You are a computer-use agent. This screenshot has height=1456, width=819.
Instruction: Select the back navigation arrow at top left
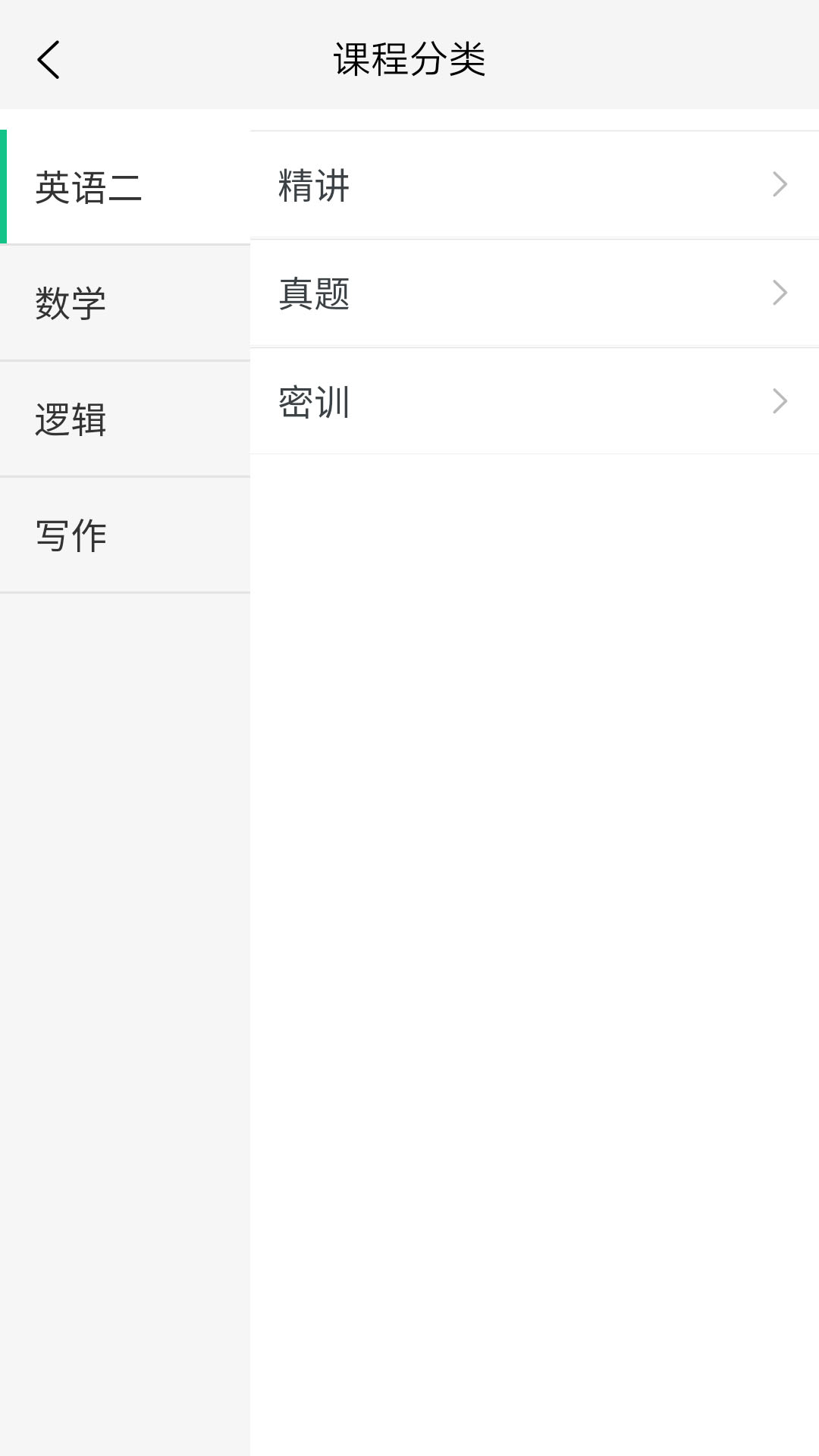(49, 61)
